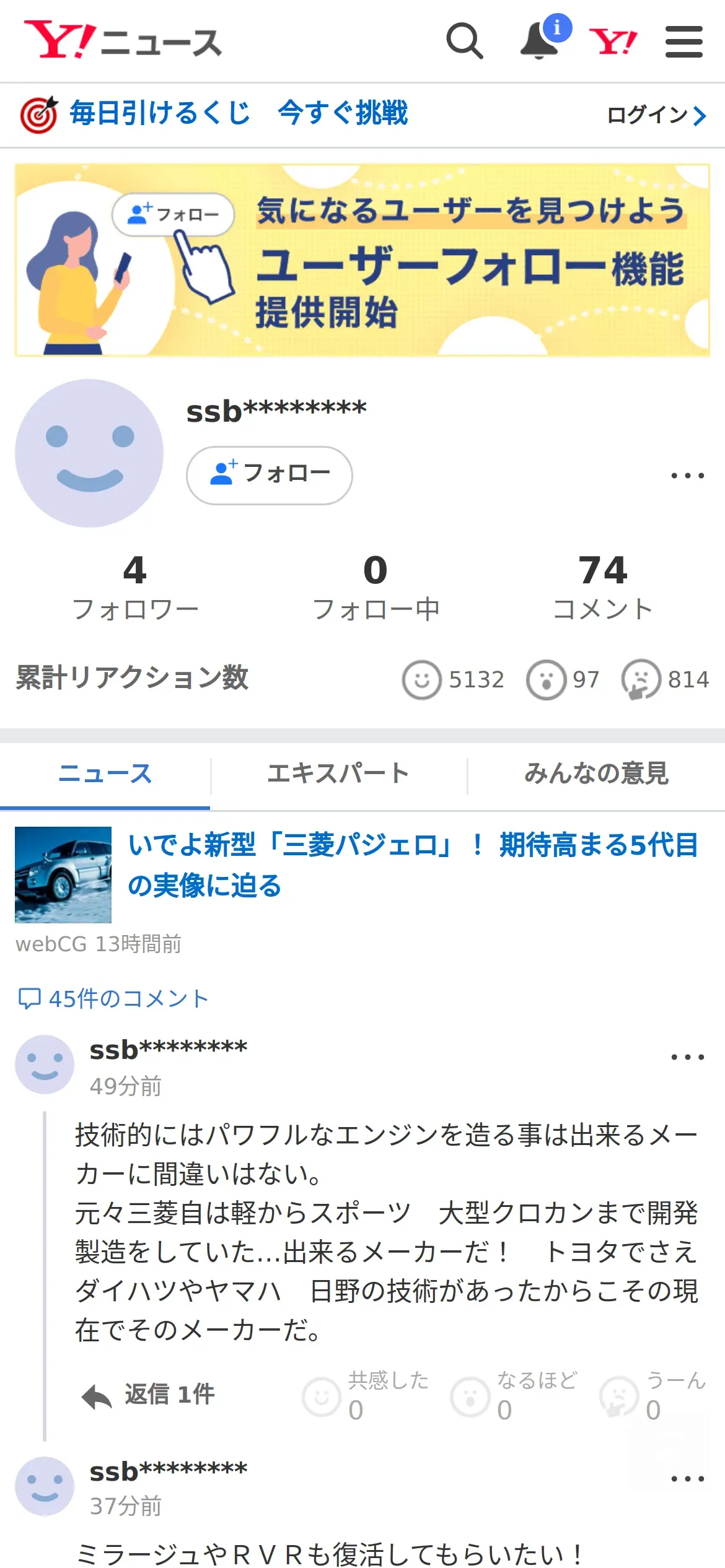Image resolution: width=725 pixels, height=1568 pixels.
Task: Open 45件のコメント link
Action: pyautogui.click(x=113, y=998)
